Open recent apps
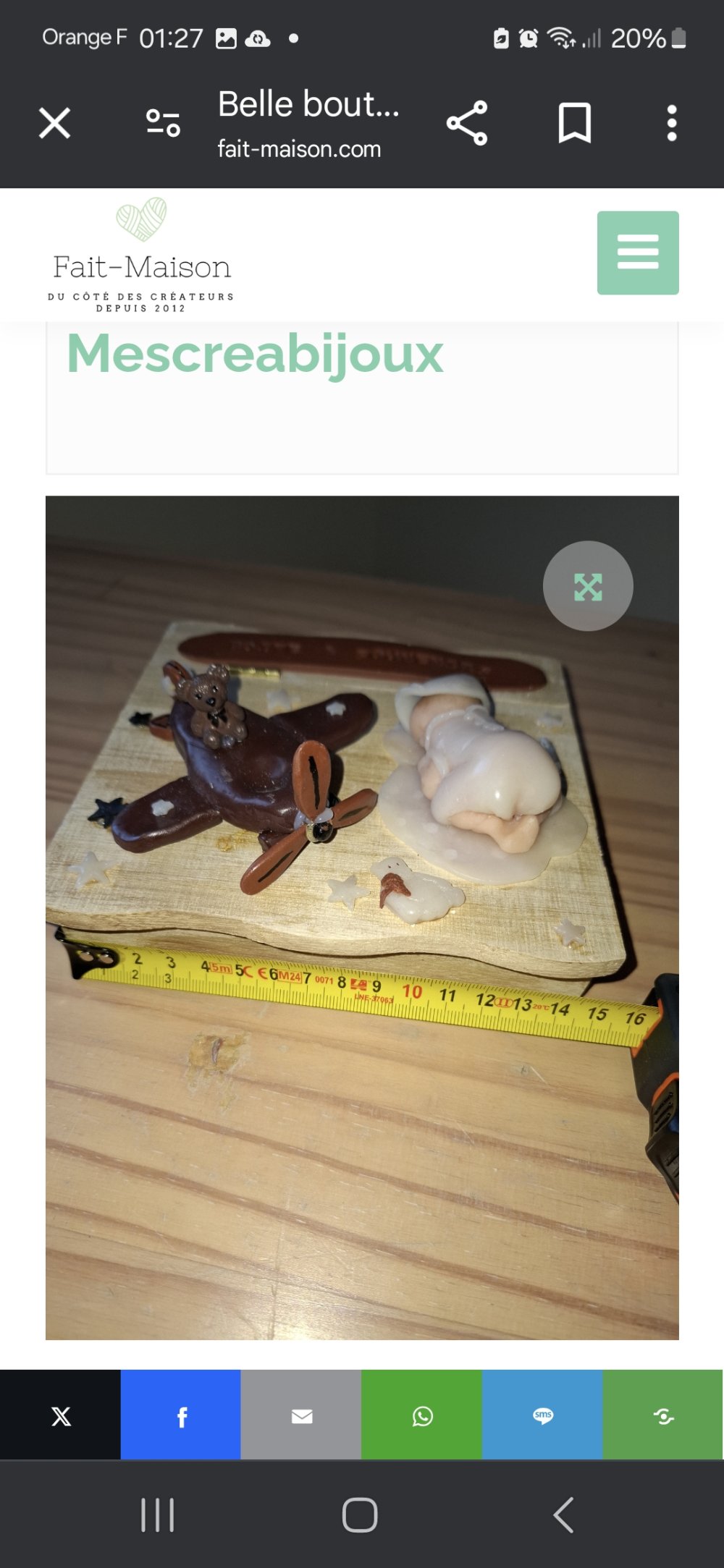724x1568 pixels. click(x=158, y=1514)
